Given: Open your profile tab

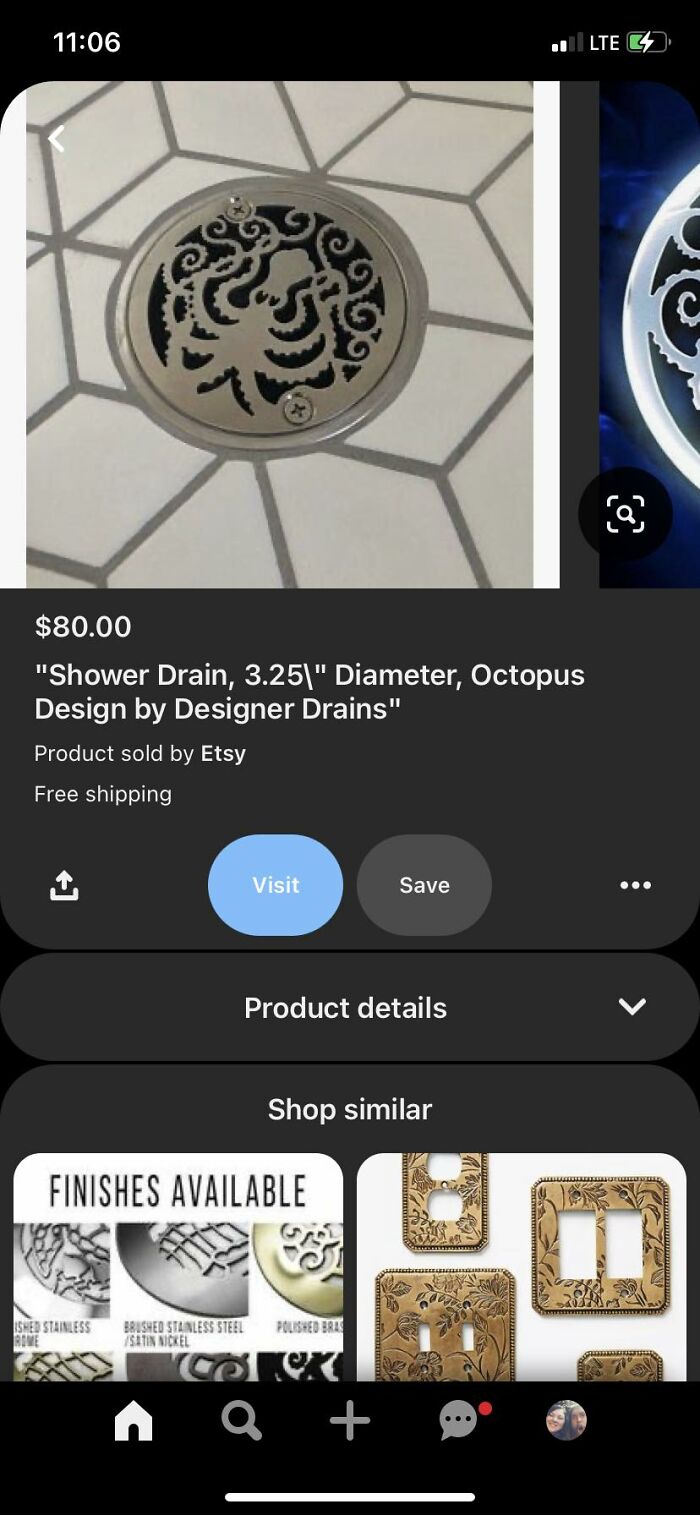Looking at the screenshot, I should pyautogui.click(x=566, y=1420).
